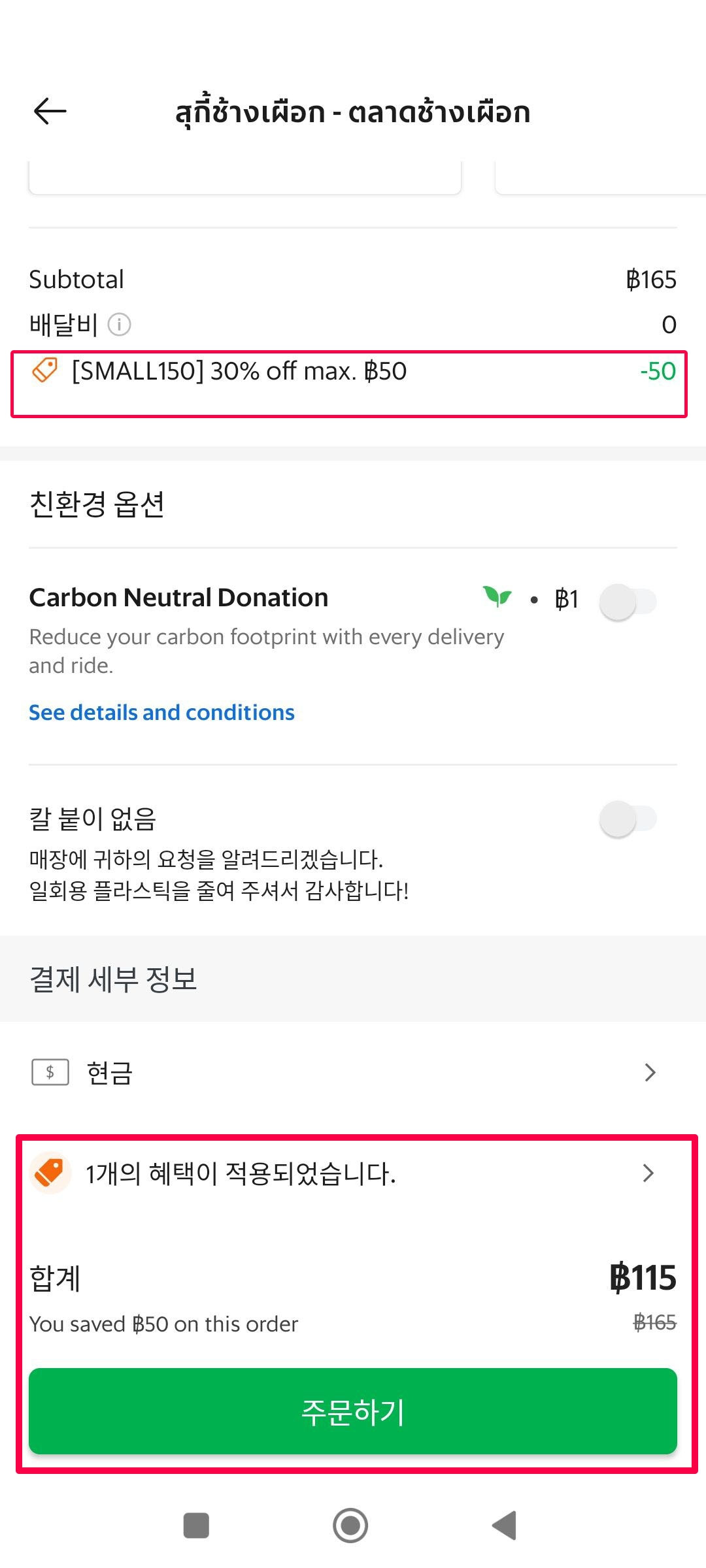Click the back arrow at the top left
The width and height of the screenshot is (706, 1568).
tap(49, 111)
